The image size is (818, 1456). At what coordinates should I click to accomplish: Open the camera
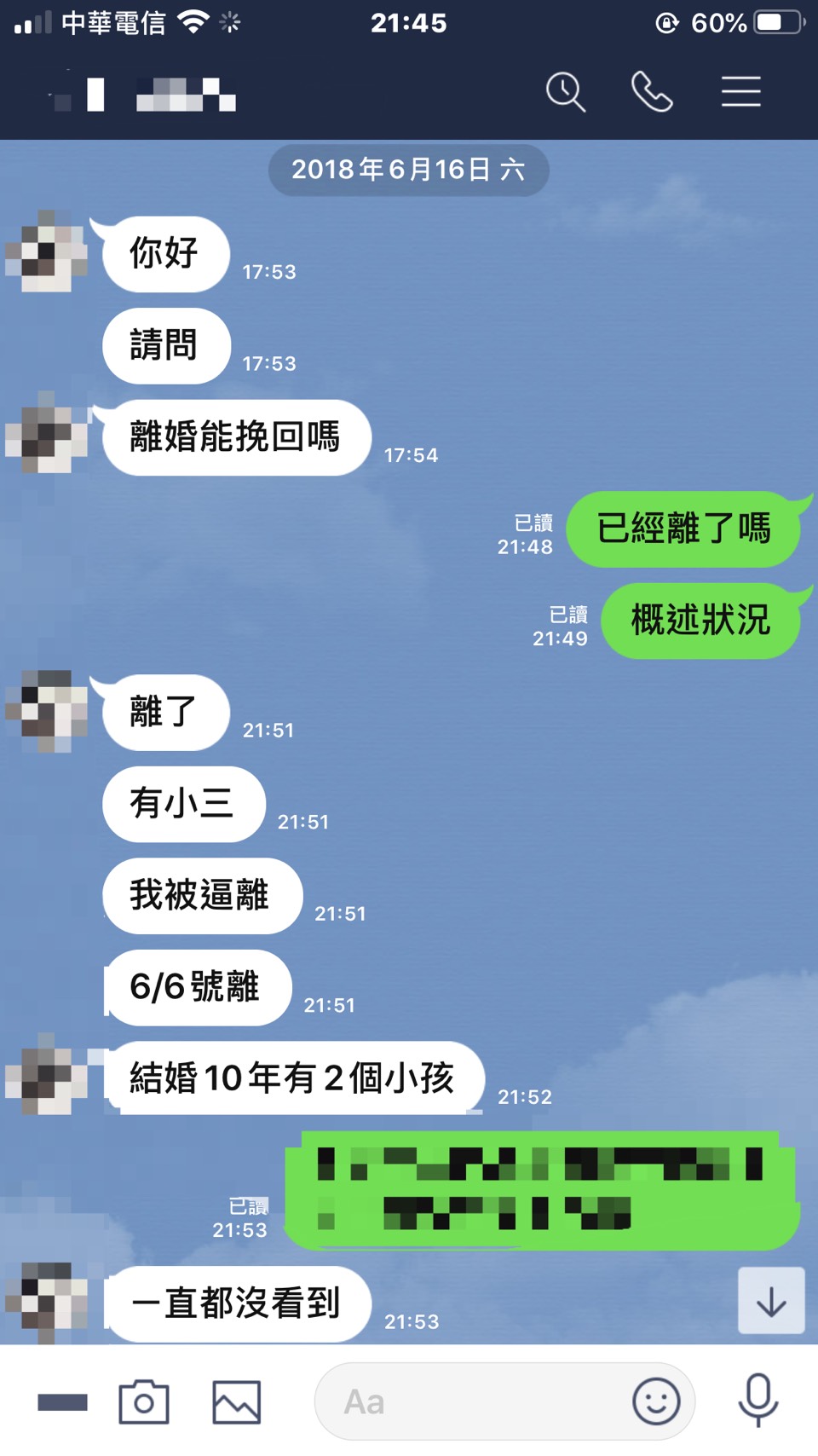click(x=144, y=1402)
